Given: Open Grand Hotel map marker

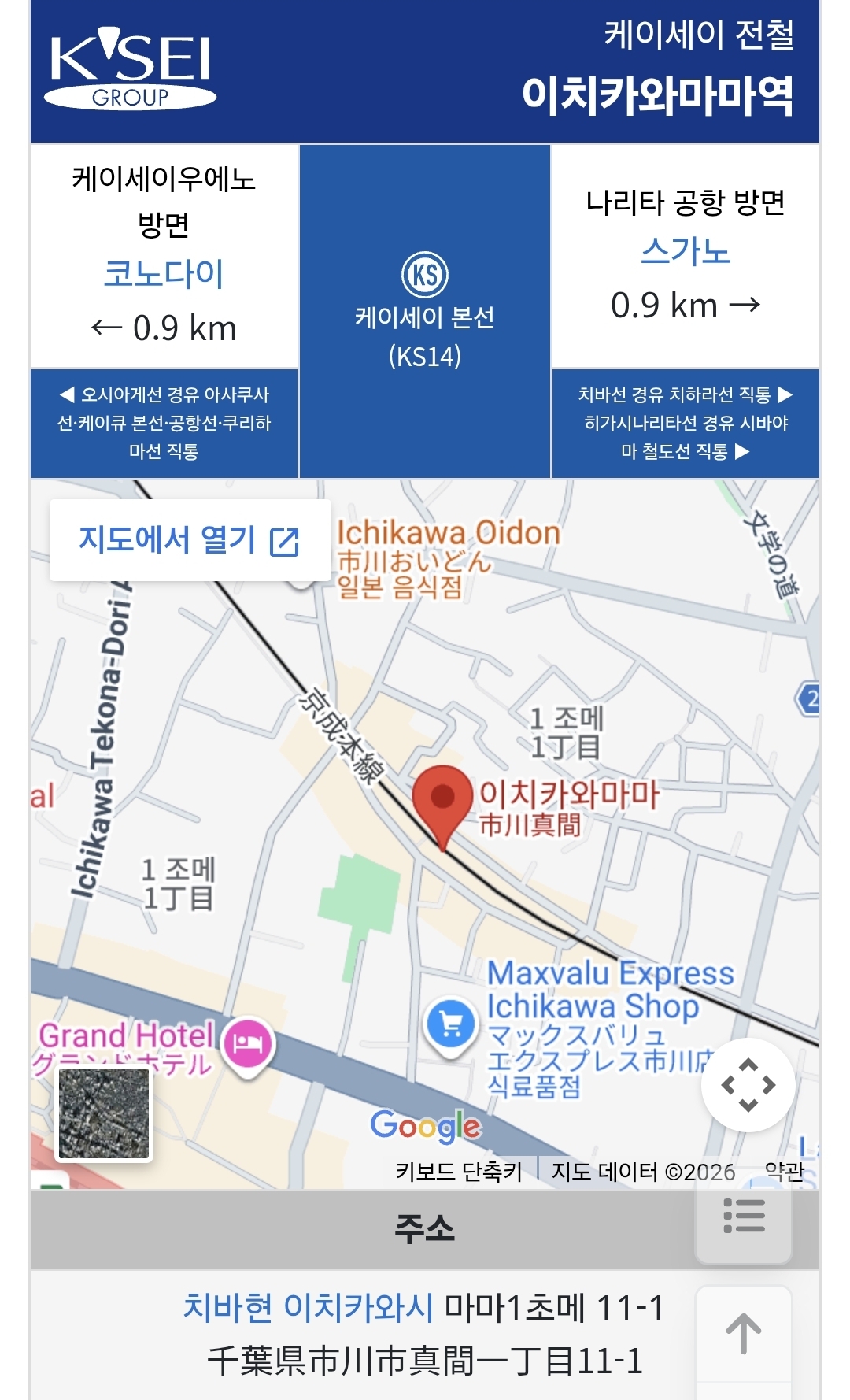Looking at the screenshot, I should click(x=249, y=1046).
